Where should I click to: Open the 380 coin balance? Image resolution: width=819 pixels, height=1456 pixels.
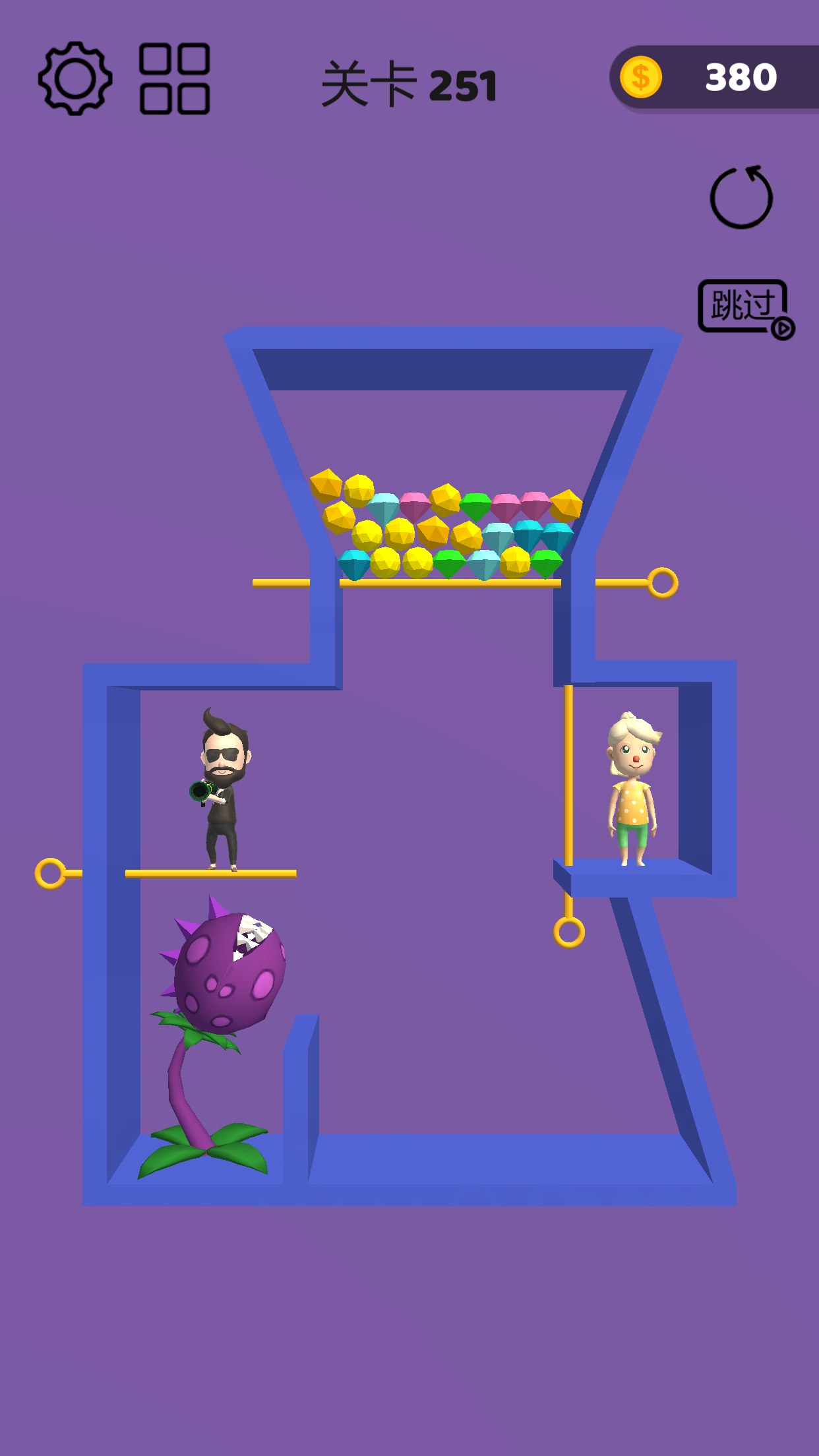click(x=714, y=78)
